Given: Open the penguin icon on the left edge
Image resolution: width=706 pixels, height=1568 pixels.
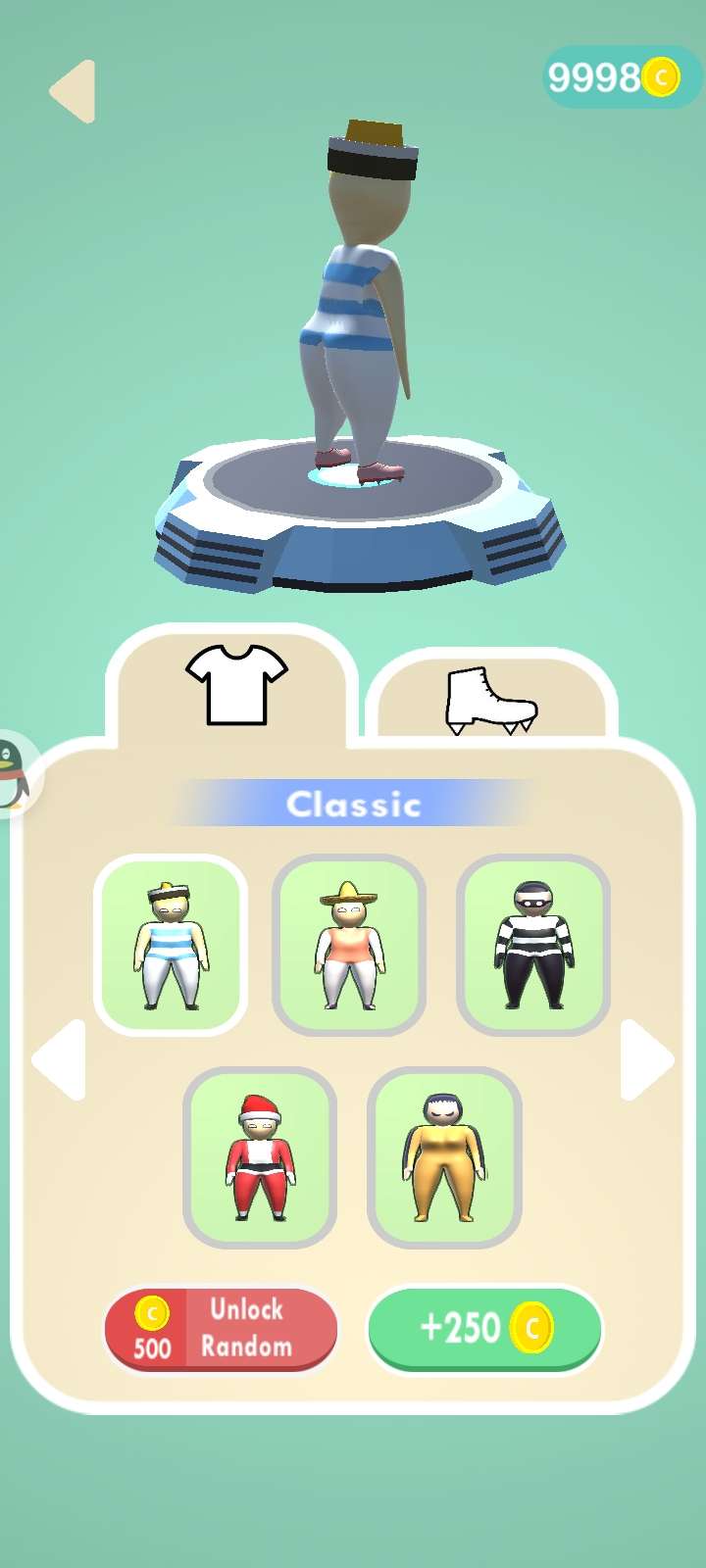Looking at the screenshot, I should (x=12, y=774).
